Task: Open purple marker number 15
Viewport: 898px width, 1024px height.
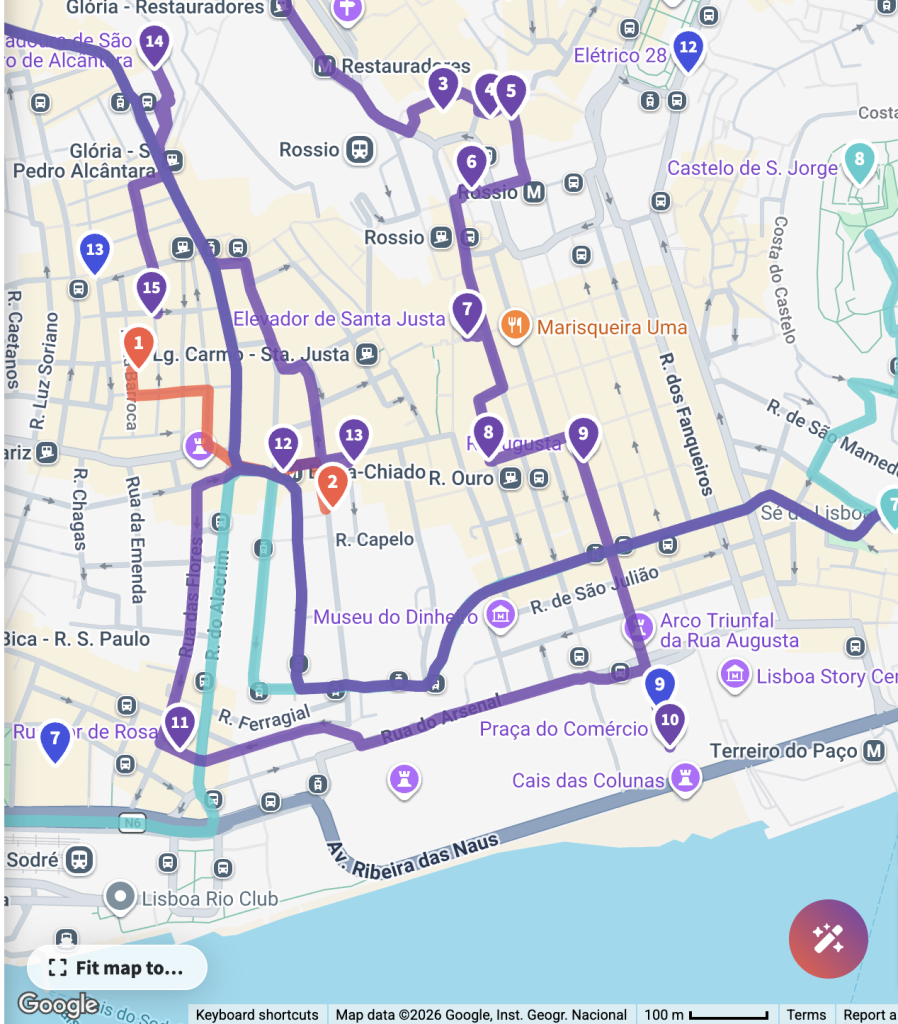Action: point(150,289)
